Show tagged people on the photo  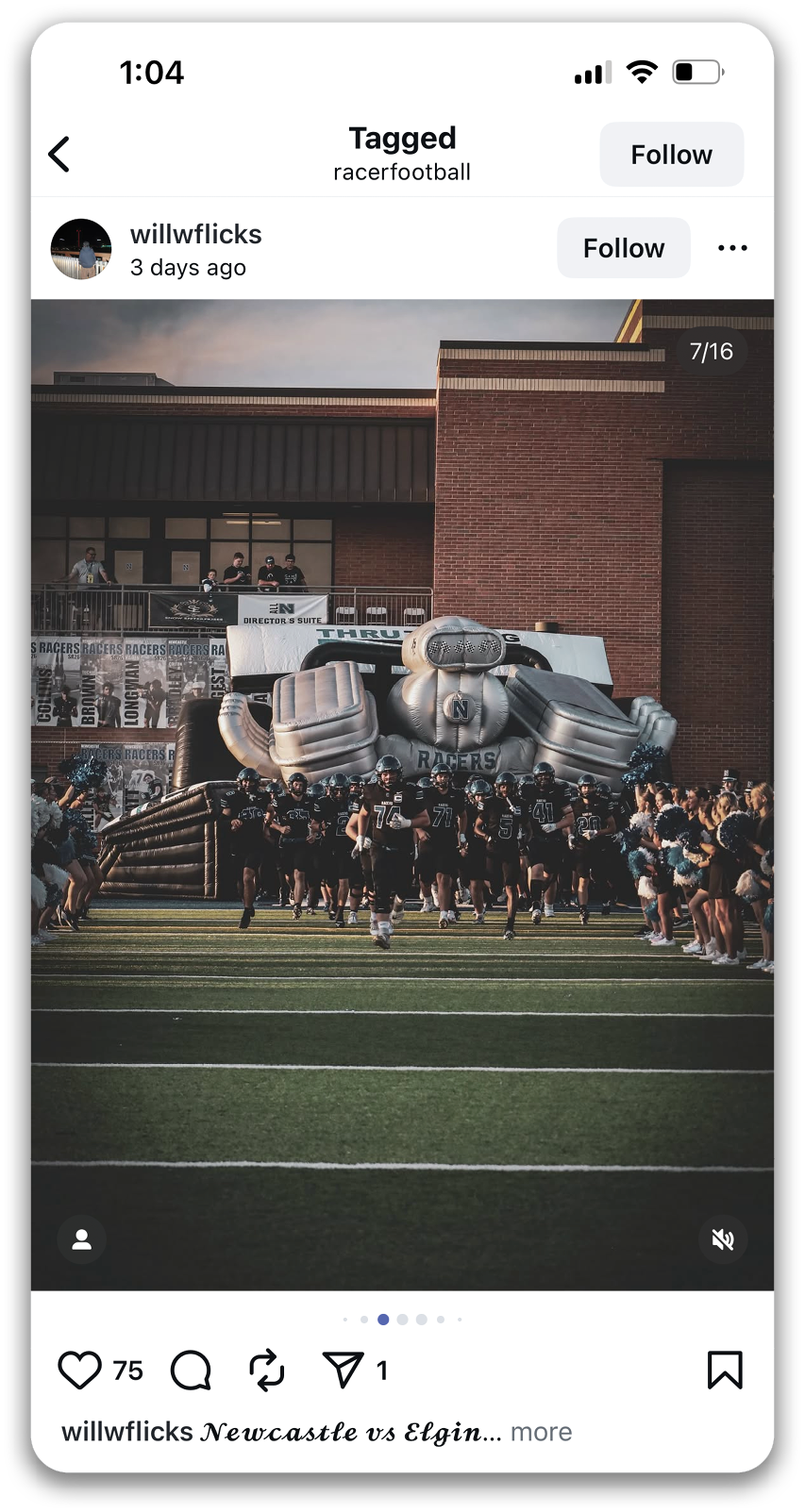(82, 1239)
